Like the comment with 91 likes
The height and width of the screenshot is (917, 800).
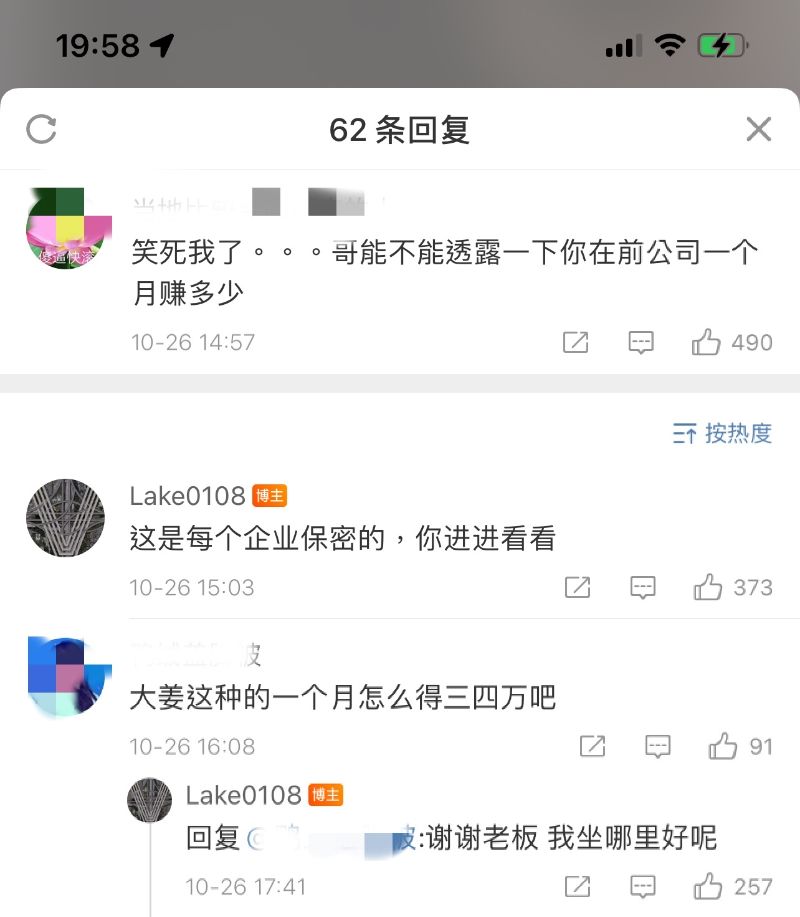(723, 746)
